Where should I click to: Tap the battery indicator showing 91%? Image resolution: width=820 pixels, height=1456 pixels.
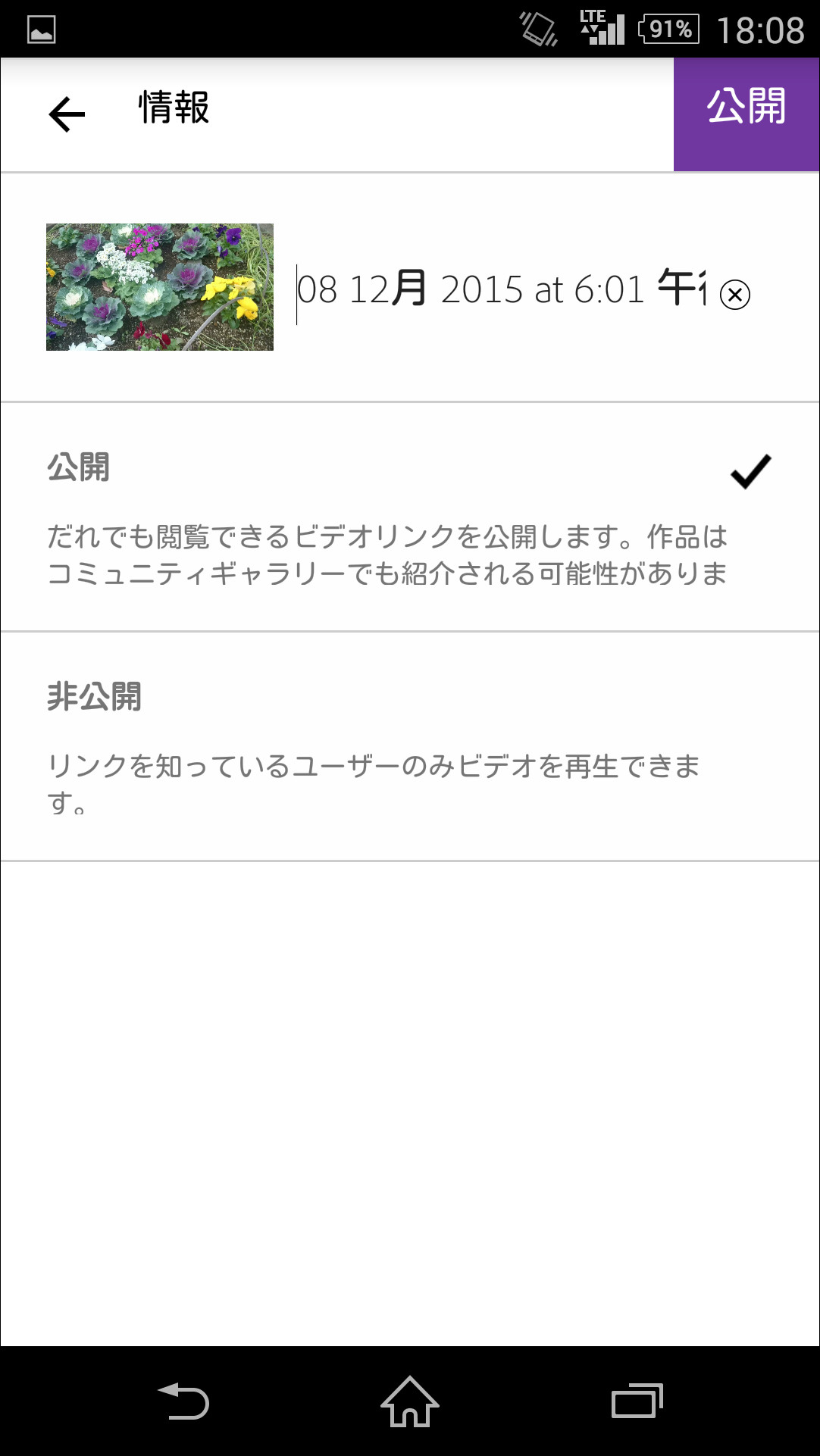pyautogui.click(x=665, y=28)
